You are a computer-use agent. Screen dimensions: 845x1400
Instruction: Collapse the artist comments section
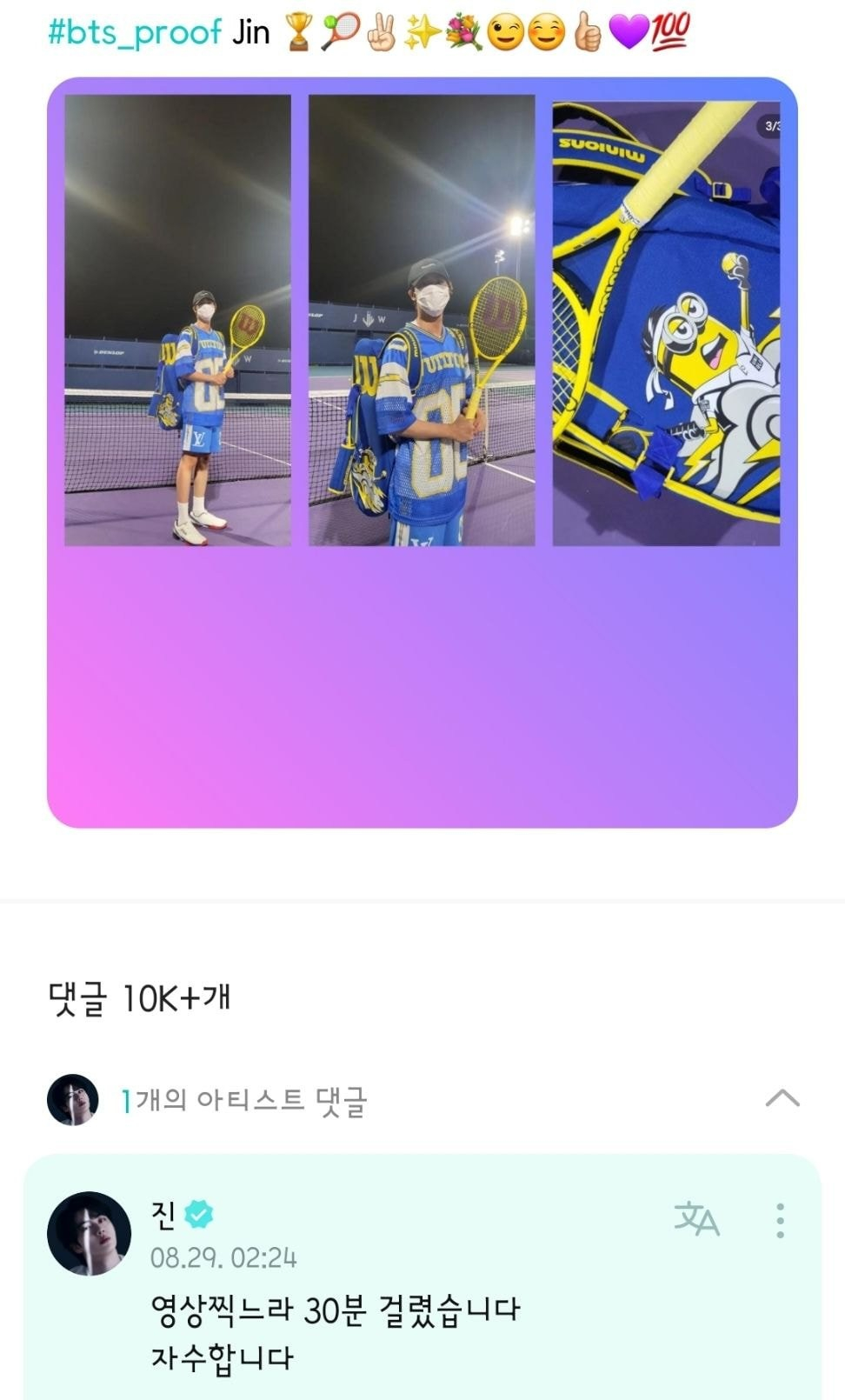[782, 1098]
